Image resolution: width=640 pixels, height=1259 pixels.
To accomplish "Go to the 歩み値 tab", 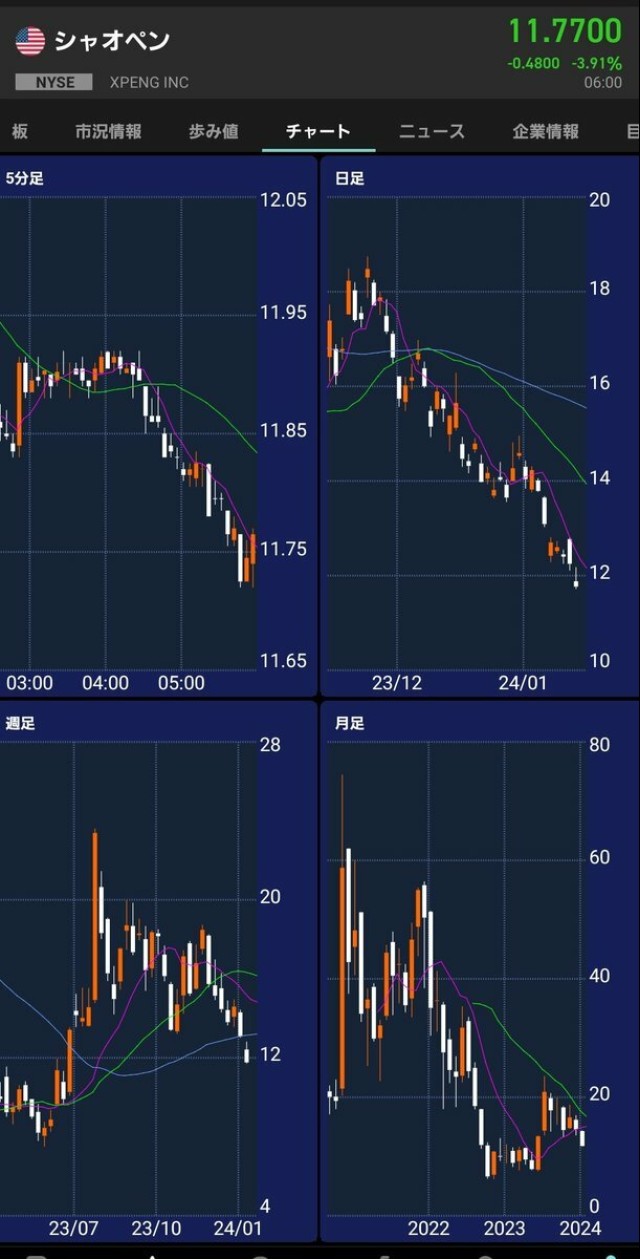I will tap(213, 131).
